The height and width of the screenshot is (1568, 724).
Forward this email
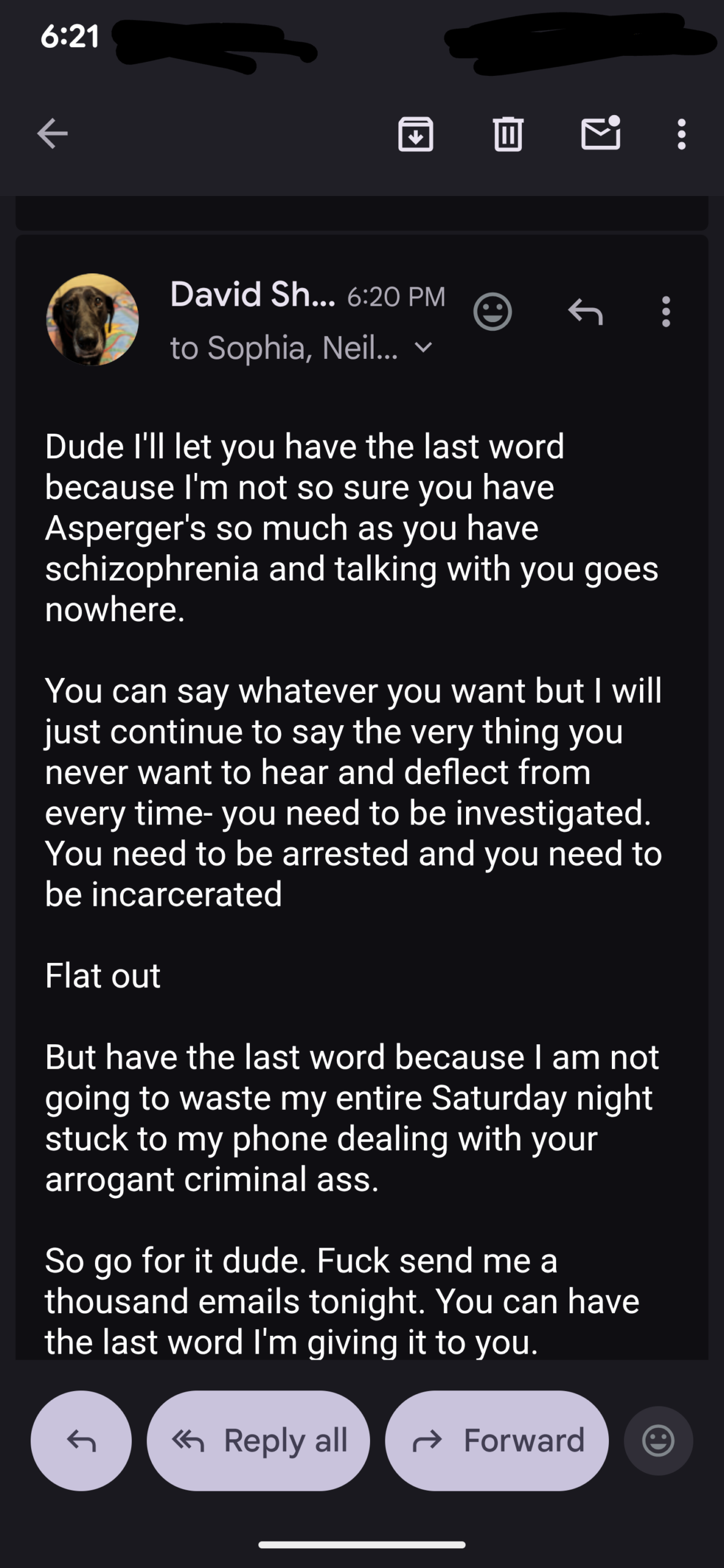pos(497,1441)
